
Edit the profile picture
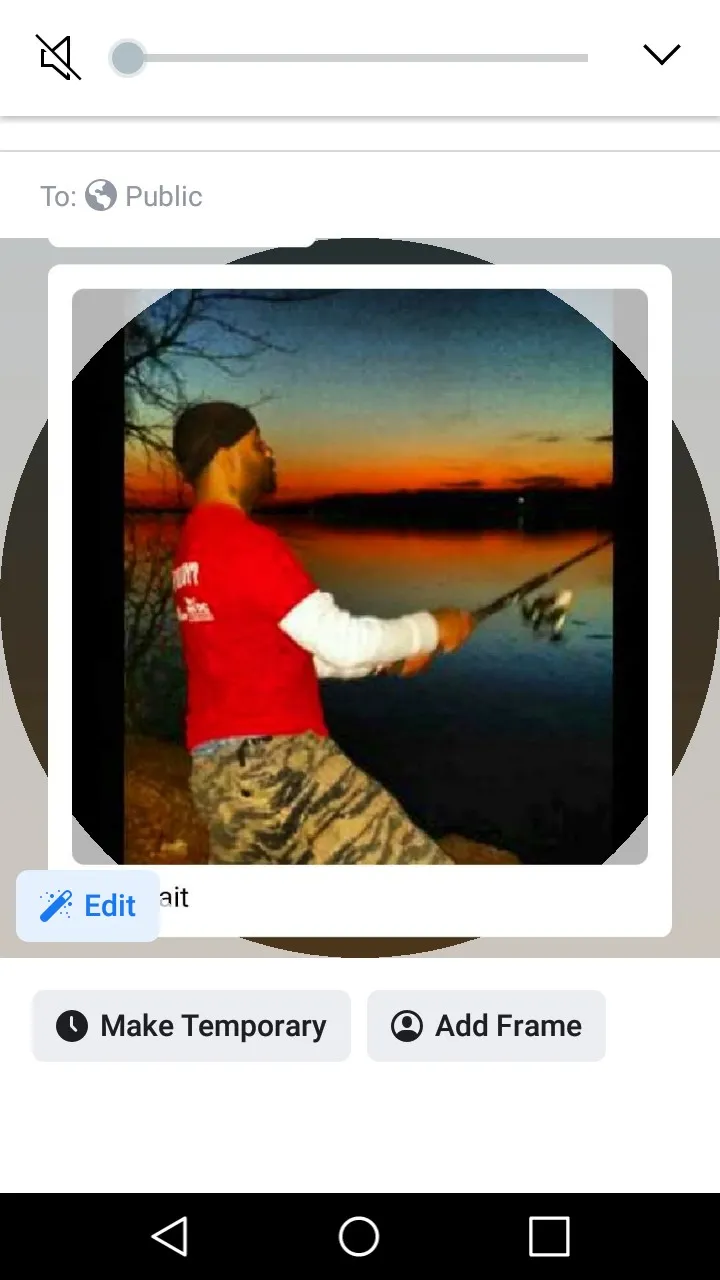88,906
